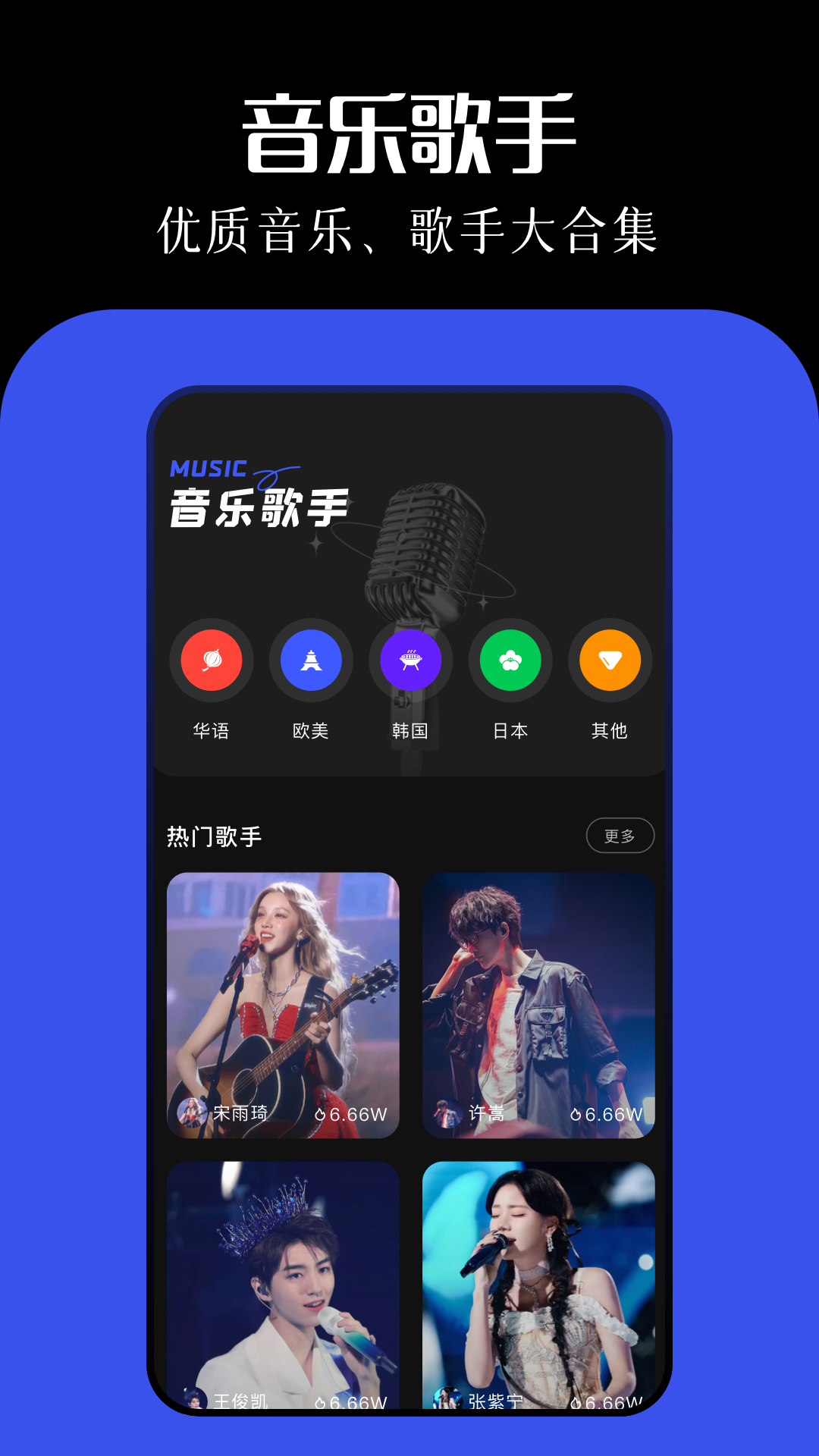Click 王俊凯's circular avatar icon

pyautogui.click(x=193, y=1399)
